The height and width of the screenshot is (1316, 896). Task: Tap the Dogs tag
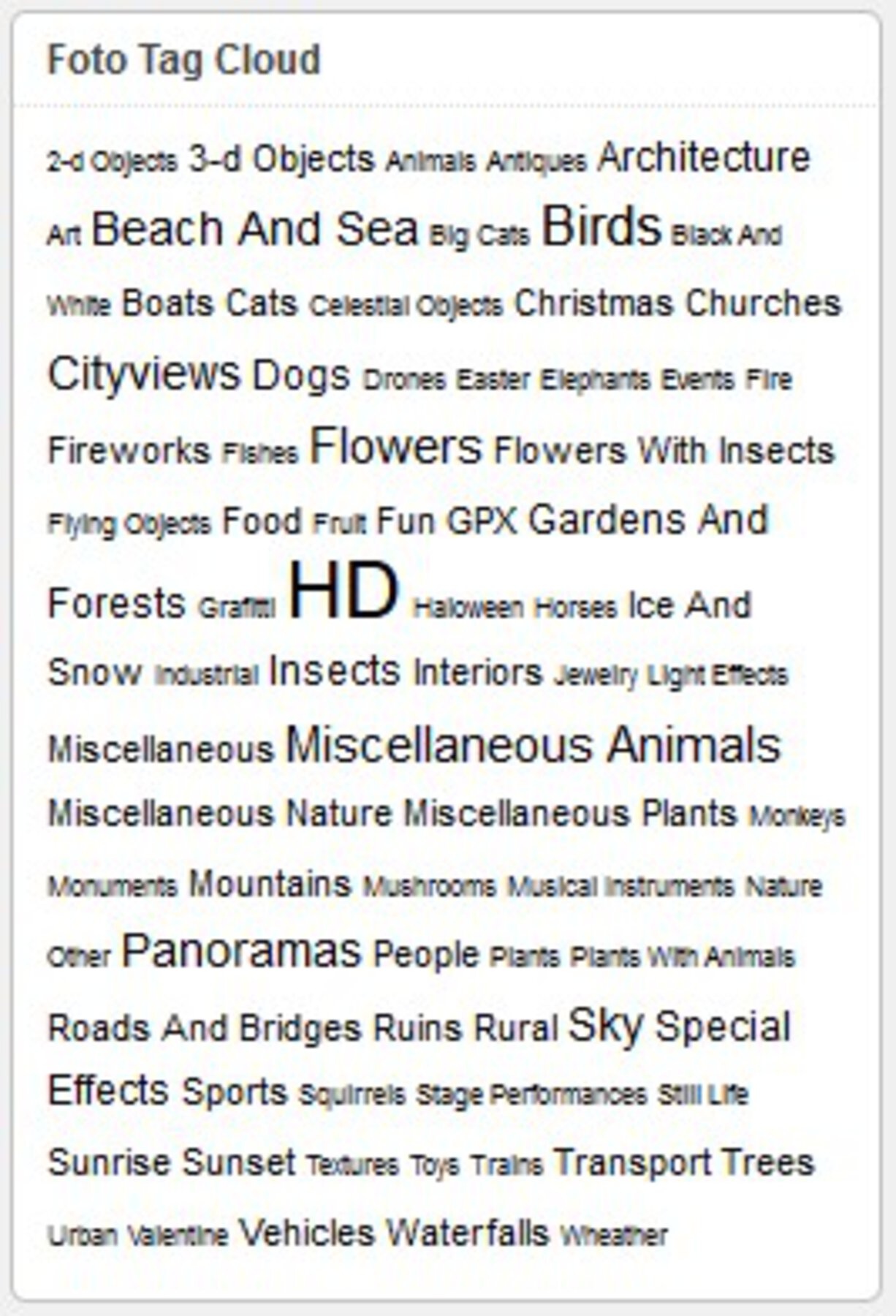point(301,375)
